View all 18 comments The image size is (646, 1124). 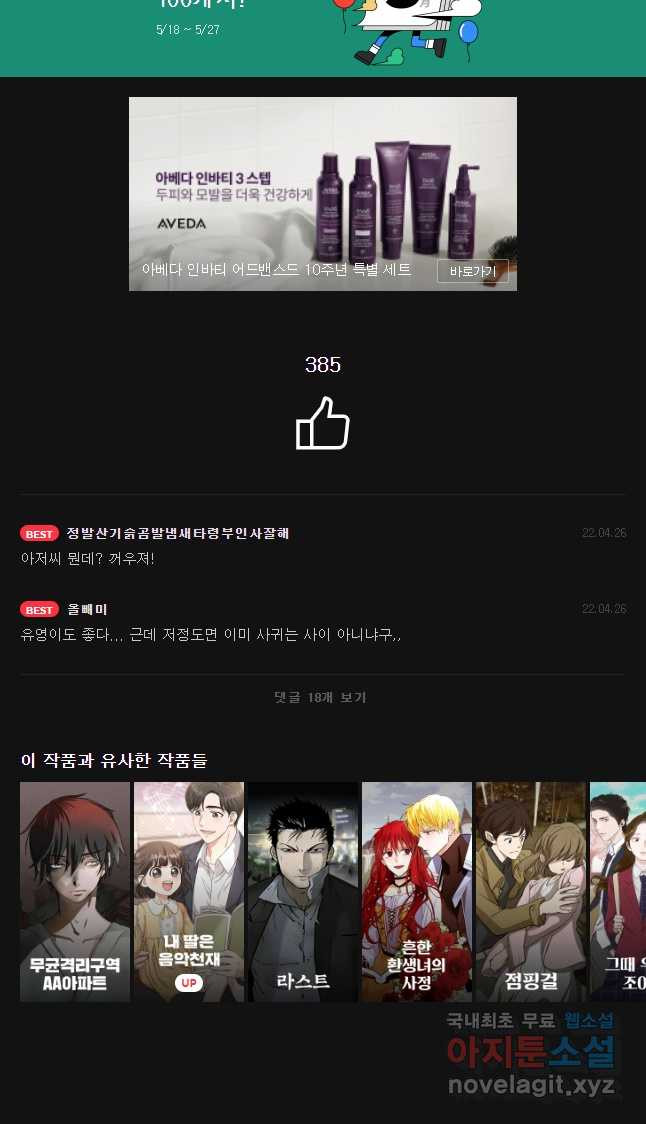point(320,697)
